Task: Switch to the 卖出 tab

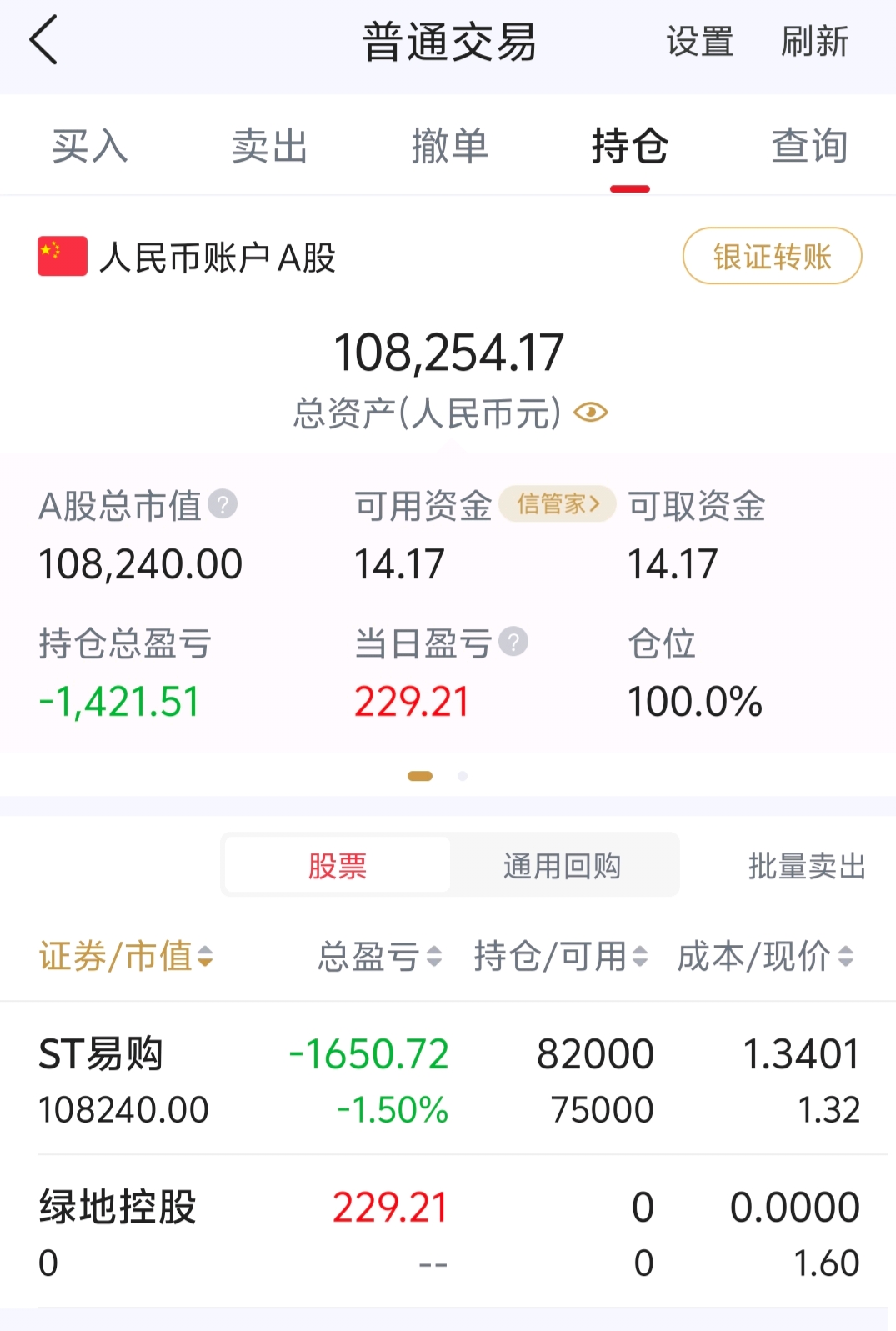Action: [x=269, y=146]
